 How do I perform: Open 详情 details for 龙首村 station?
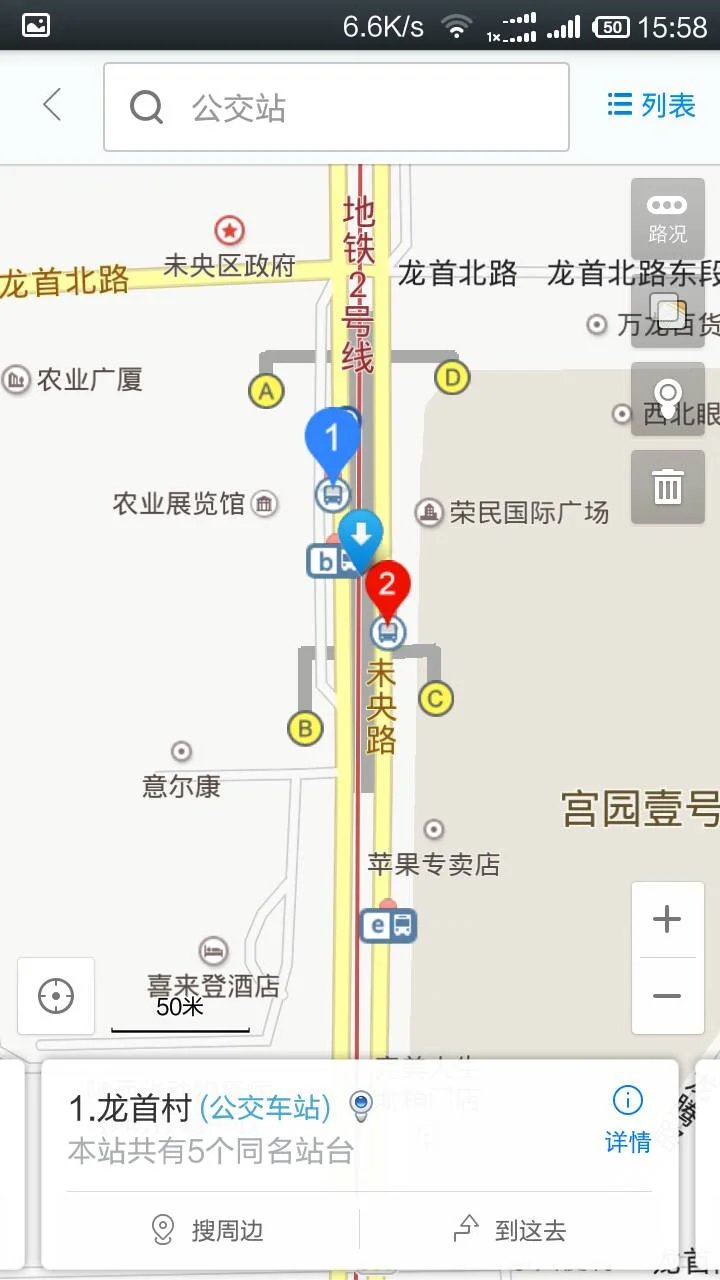627,1143
